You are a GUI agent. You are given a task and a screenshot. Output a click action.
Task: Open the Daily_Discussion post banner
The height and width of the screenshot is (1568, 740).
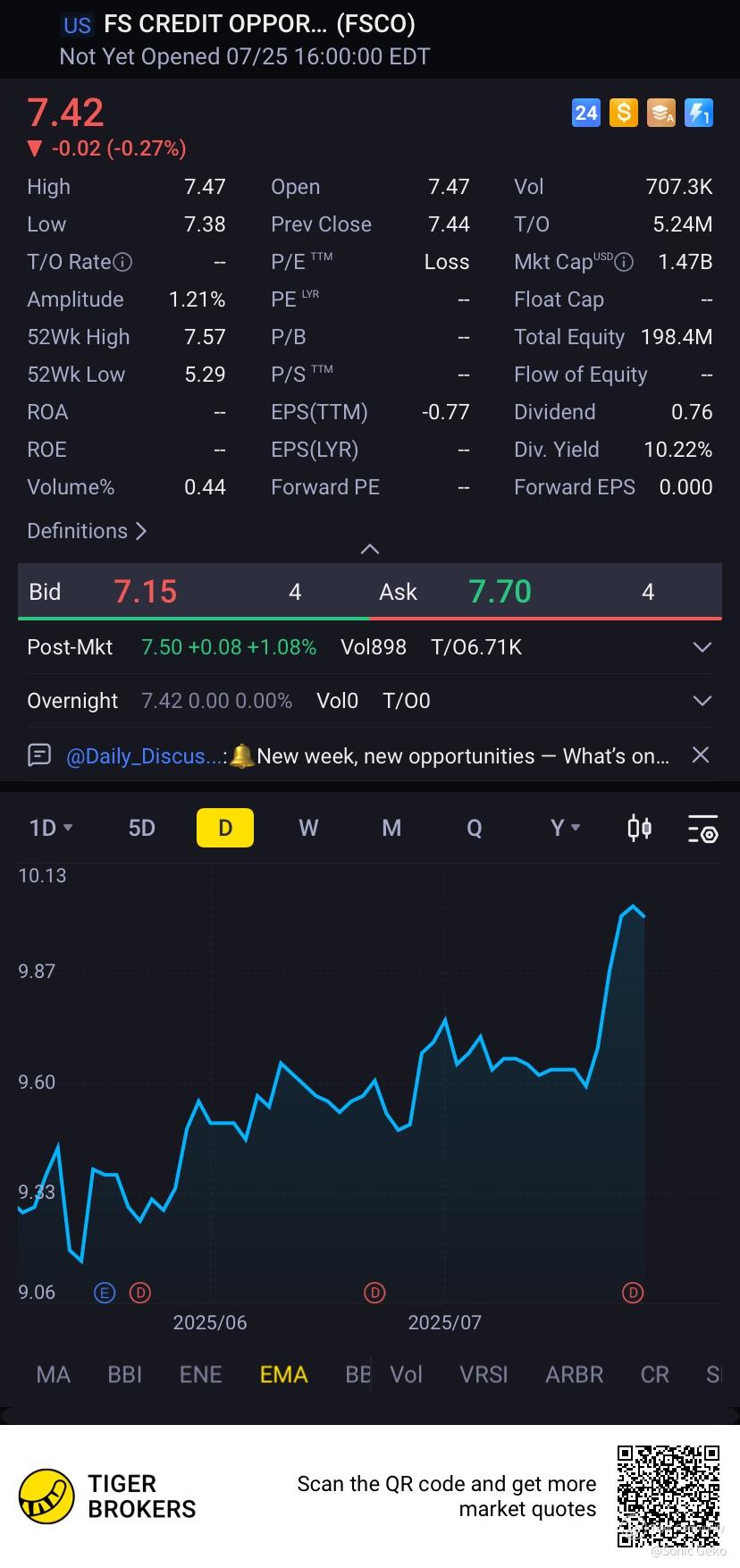click(366, 756)
